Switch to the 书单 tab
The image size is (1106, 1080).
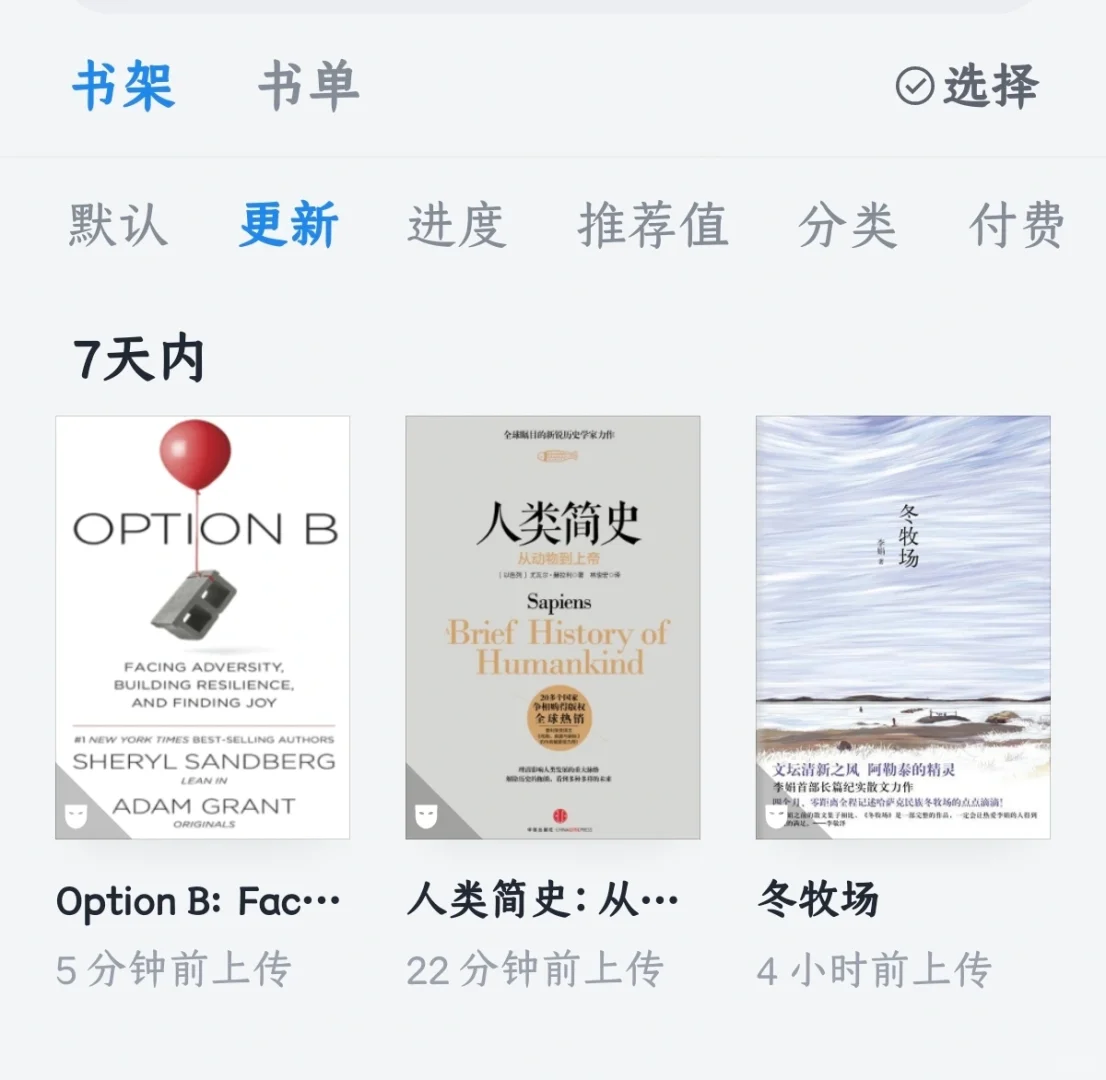click(308, 86)
